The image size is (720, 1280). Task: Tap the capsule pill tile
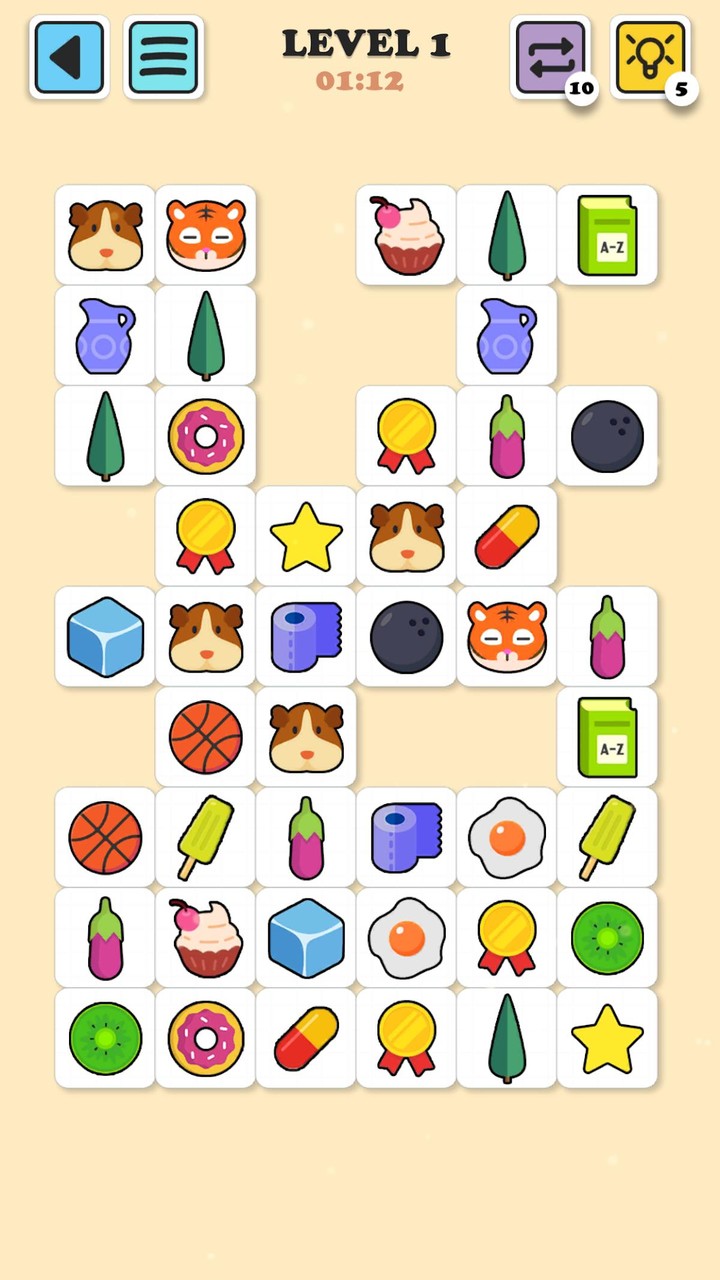coord(506,536)
